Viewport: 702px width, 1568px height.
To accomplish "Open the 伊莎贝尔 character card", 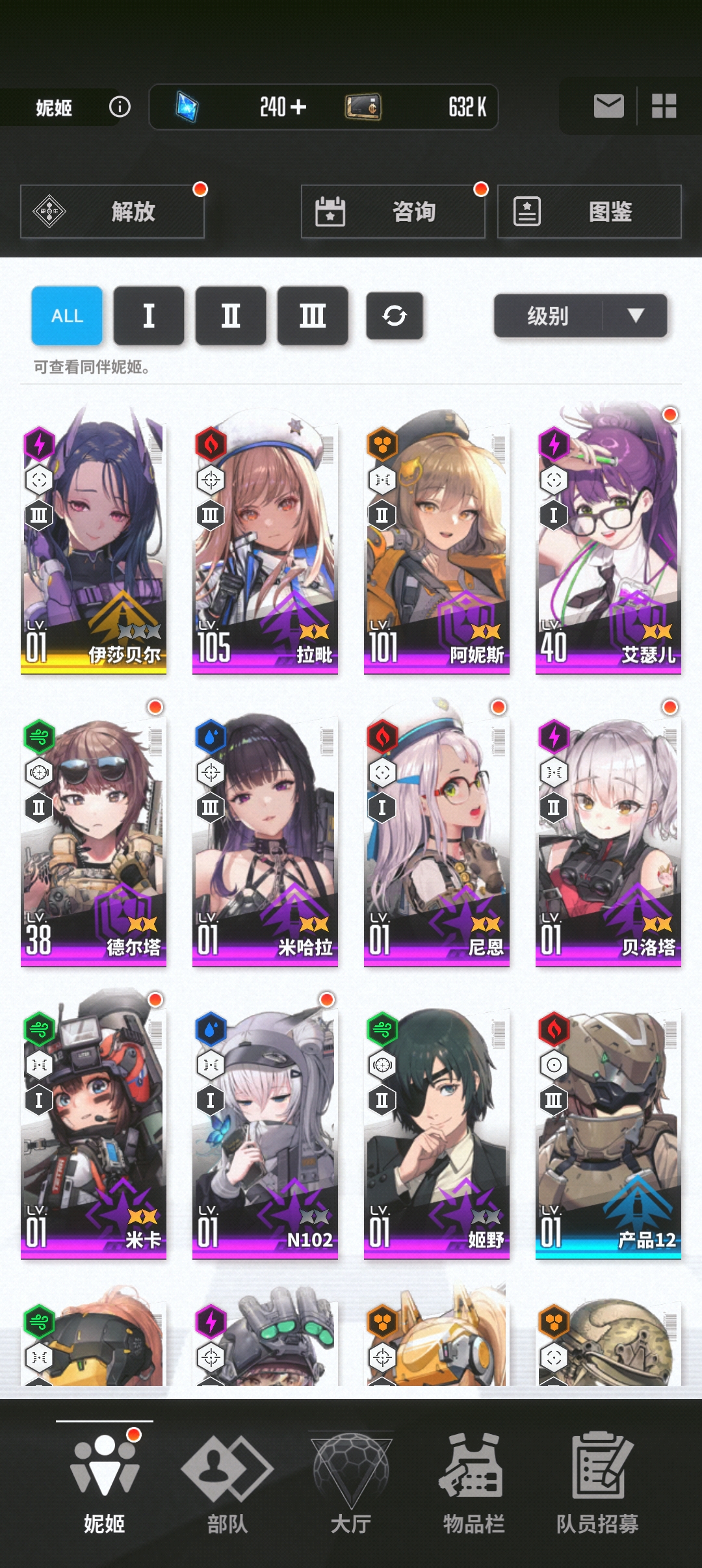I will [x=94, y=540].
